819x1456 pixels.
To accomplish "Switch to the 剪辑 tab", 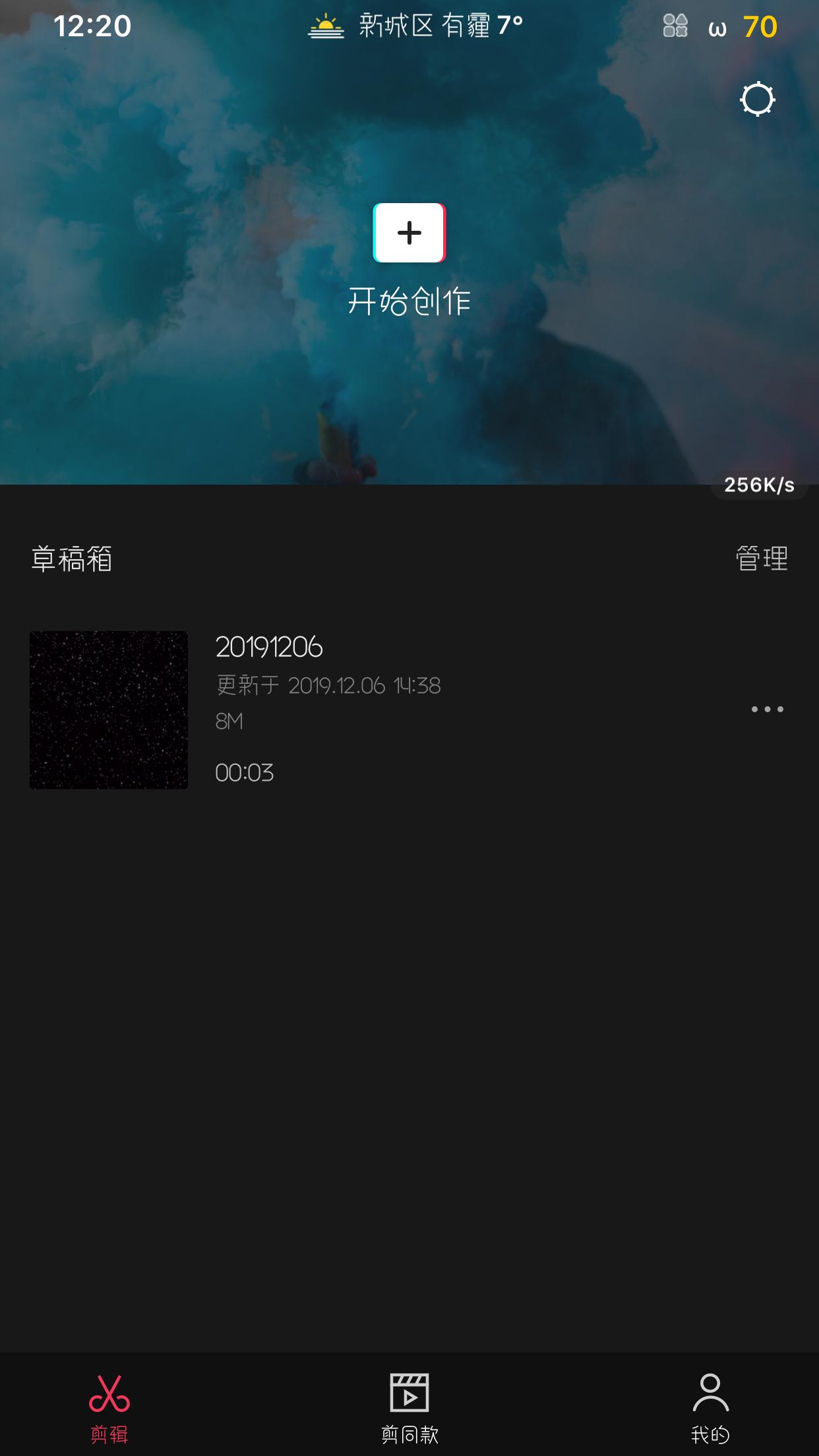I will 109,1407.
